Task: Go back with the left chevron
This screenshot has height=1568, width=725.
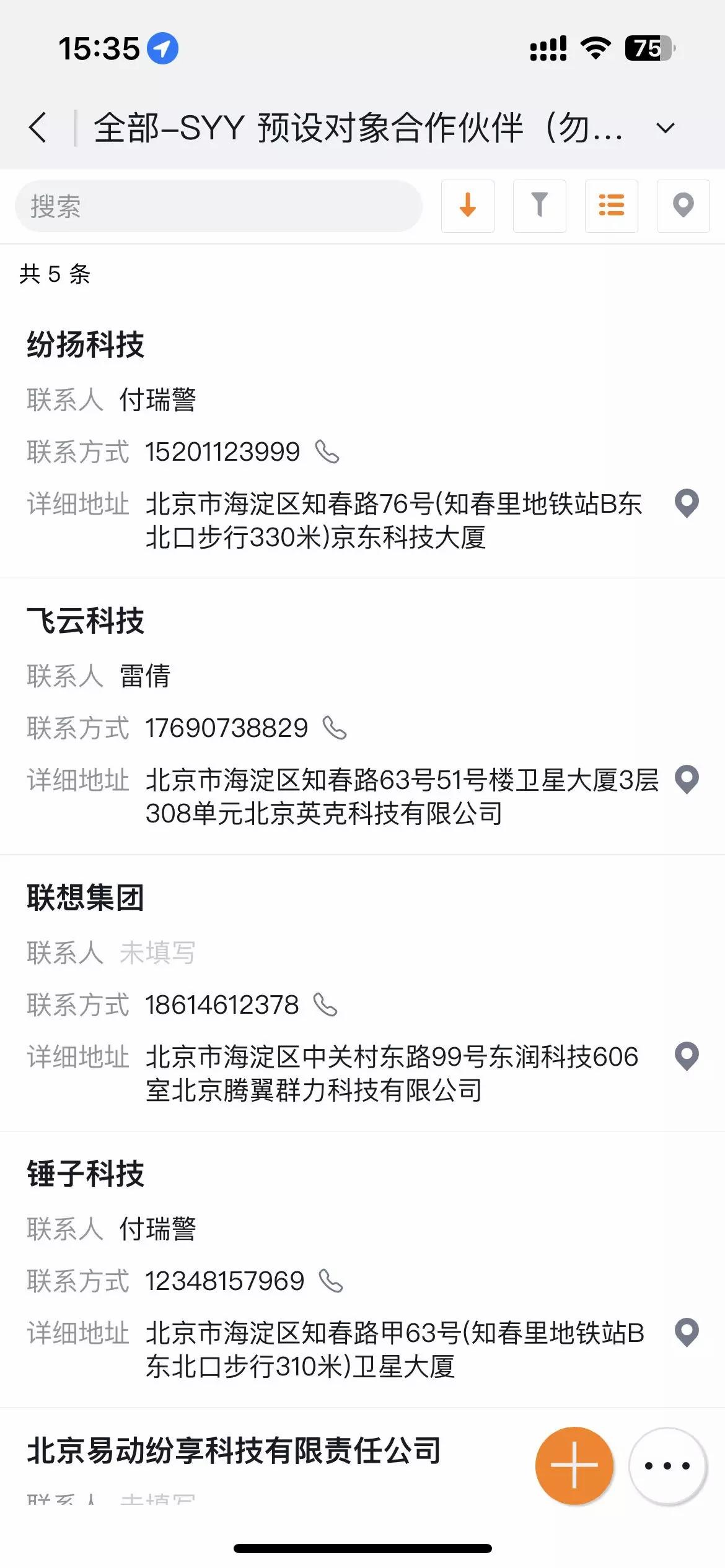Action: point(37,128)
